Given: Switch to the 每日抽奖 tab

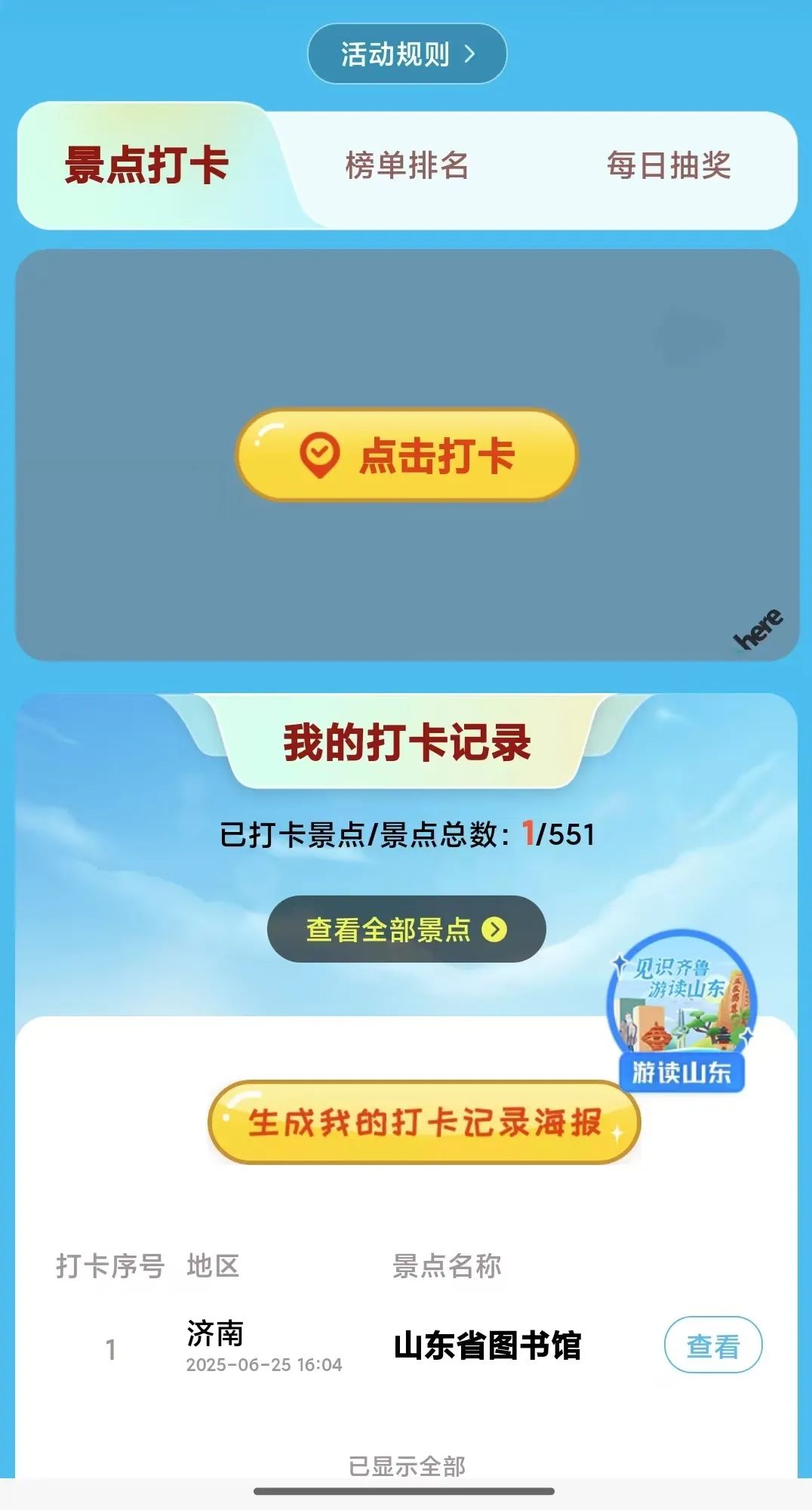Looking at the screenshot, I should tap(669, 165).
